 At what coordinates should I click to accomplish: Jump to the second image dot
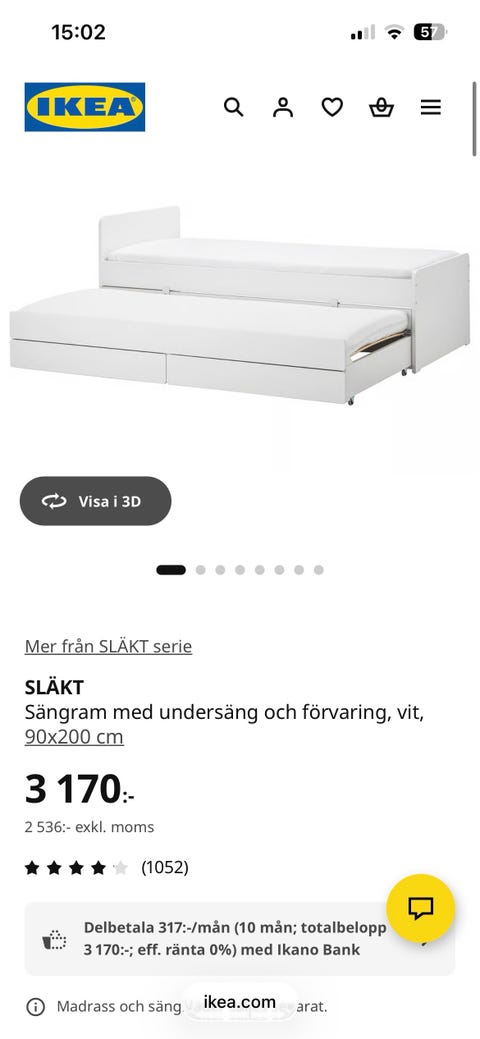200,570
